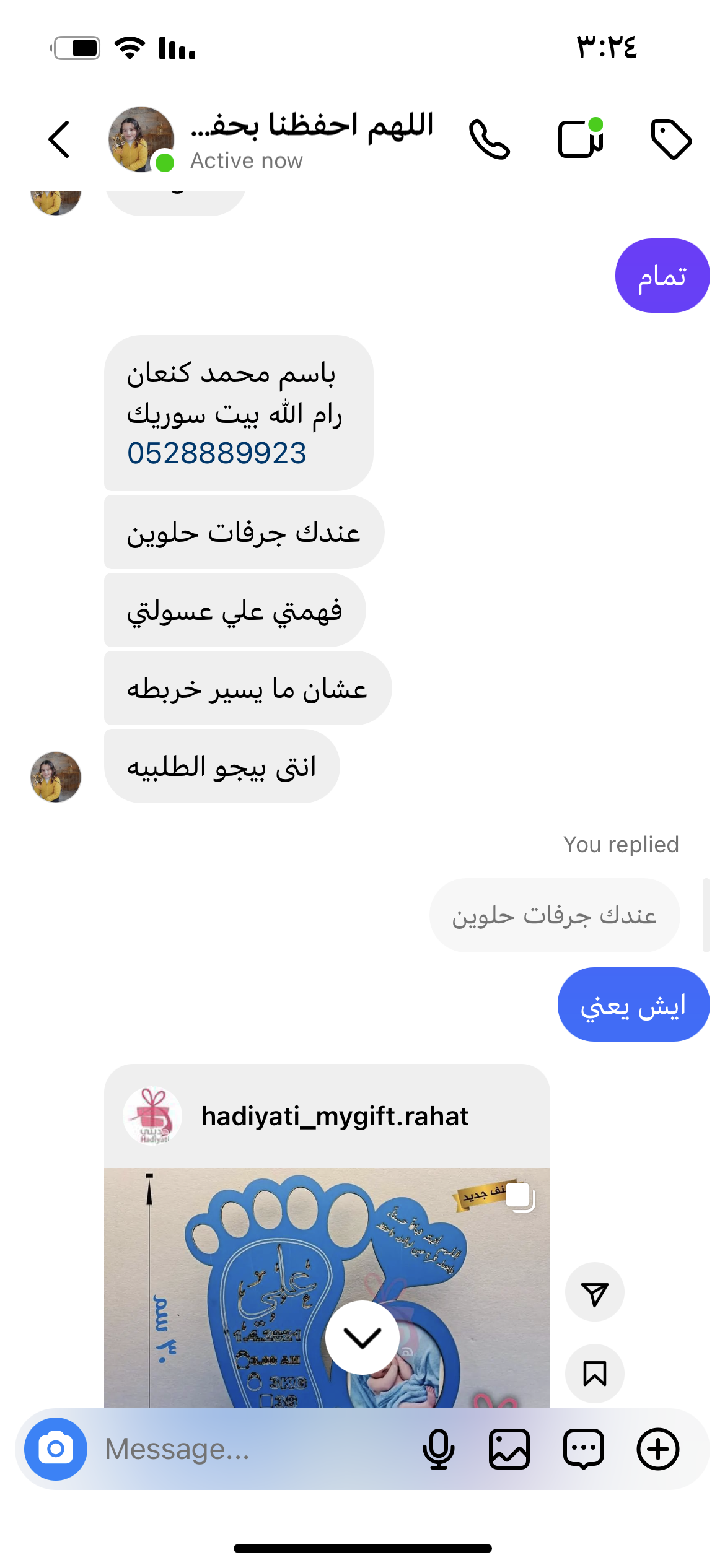Open the label tag icon
The height and width of the screenshot is (1568, 725).
click(x=671, y=139)
